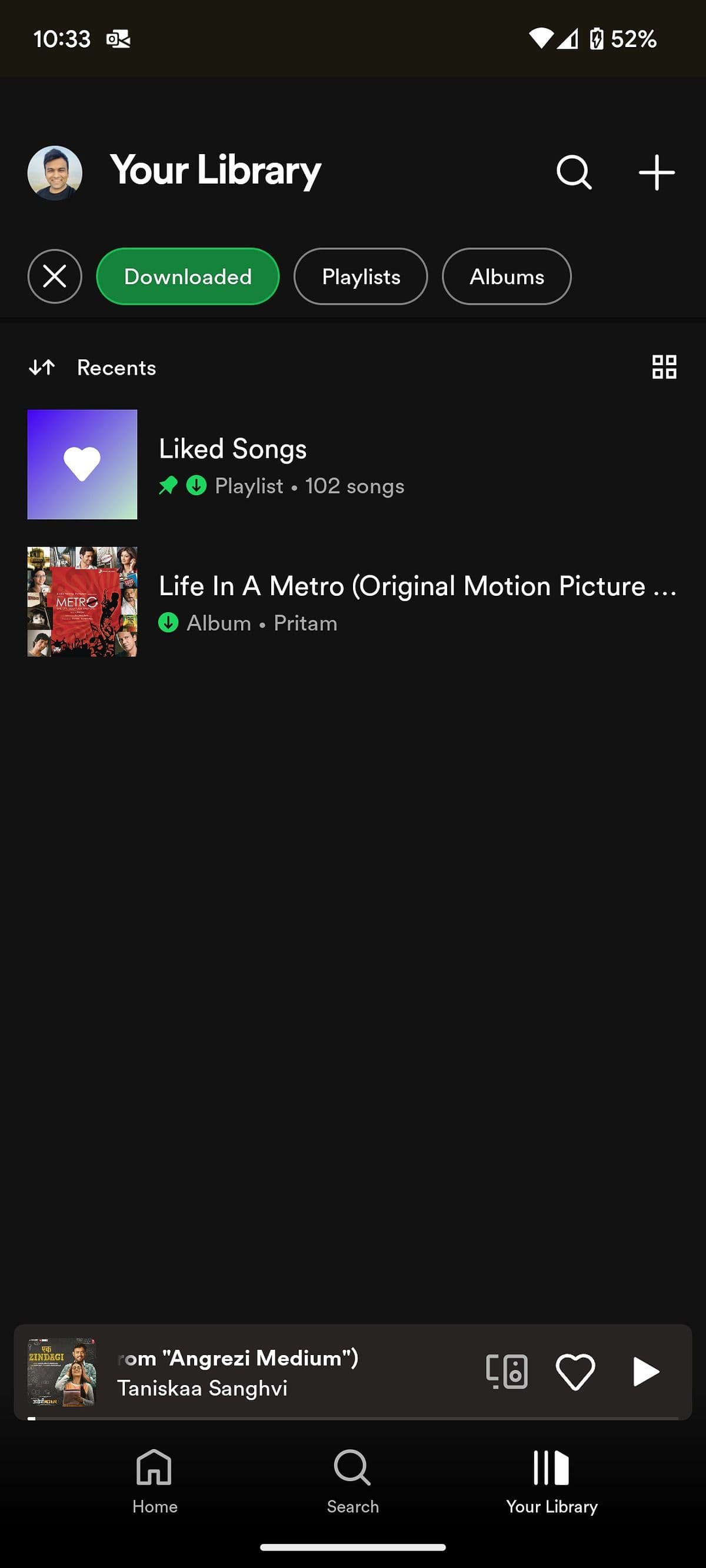The height and width of the screenshot is (1568, 706).
Task: Filter library by Albums
Action: tap(507, 276)
